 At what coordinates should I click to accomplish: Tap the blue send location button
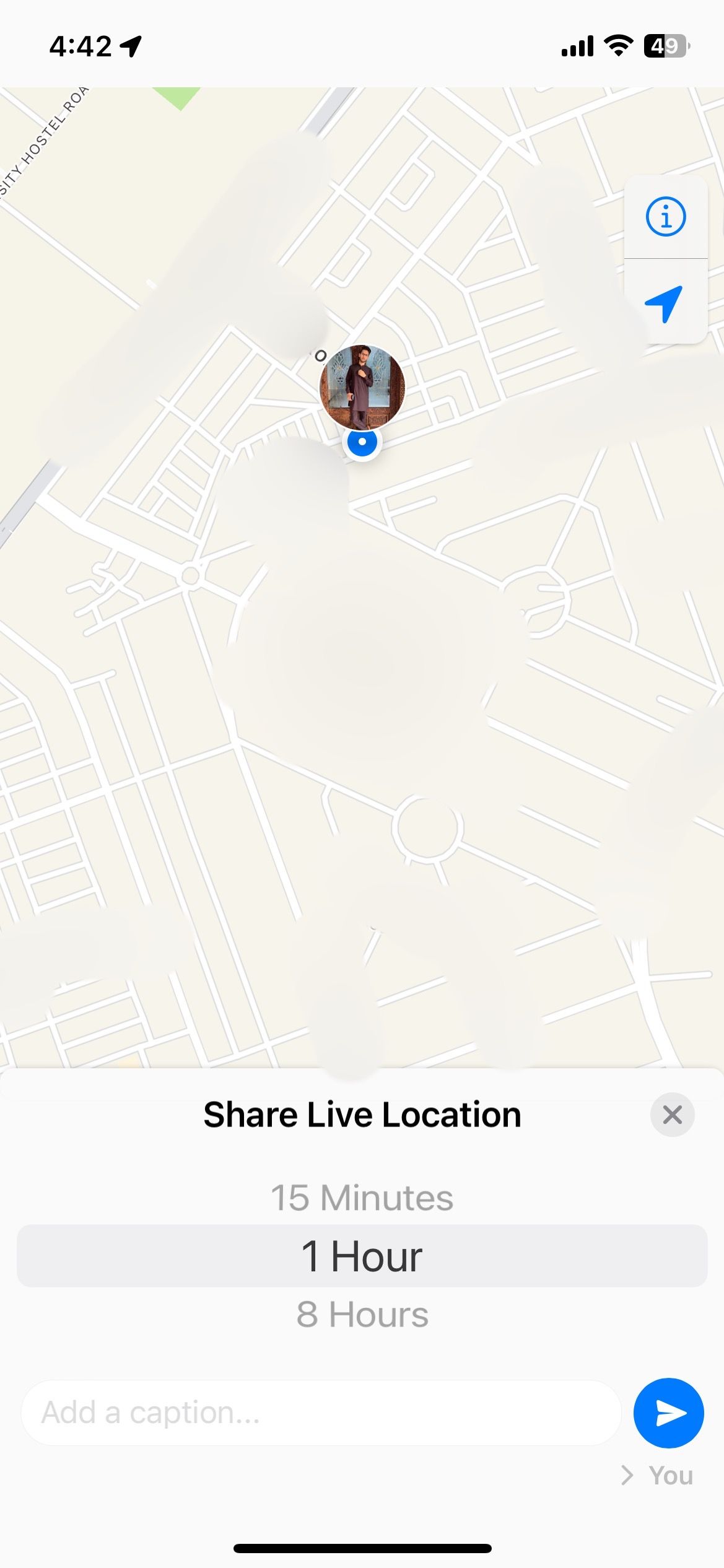point(669,1413)
